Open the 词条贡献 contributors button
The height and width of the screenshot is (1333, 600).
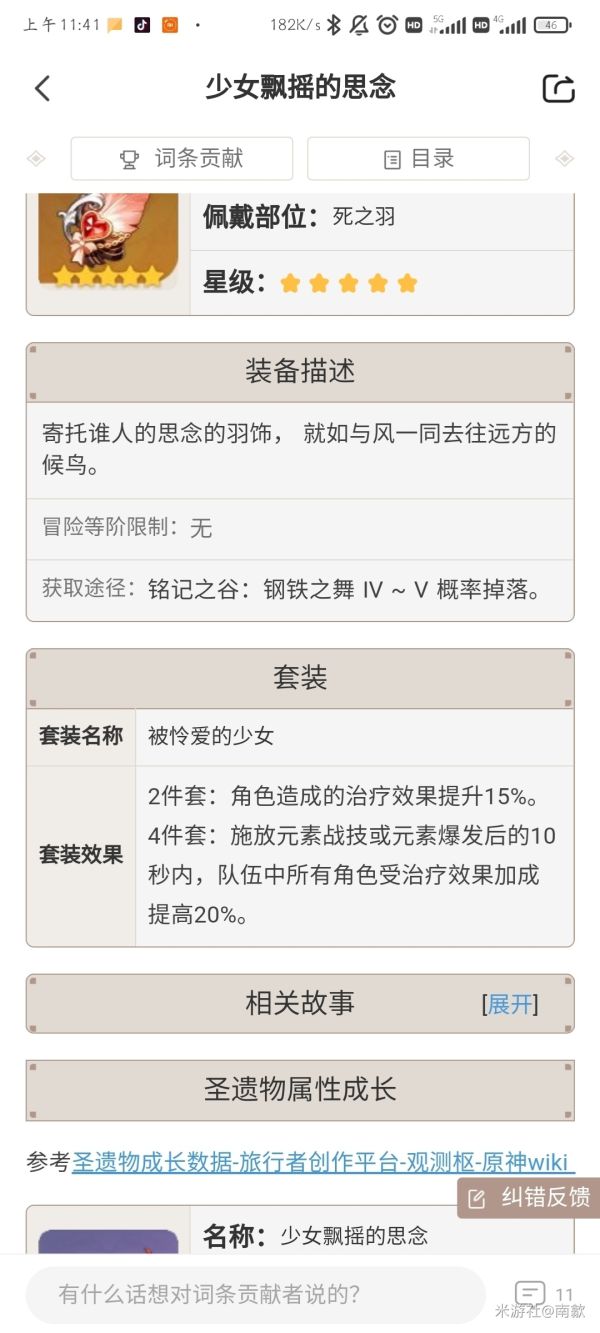(181, 159)
